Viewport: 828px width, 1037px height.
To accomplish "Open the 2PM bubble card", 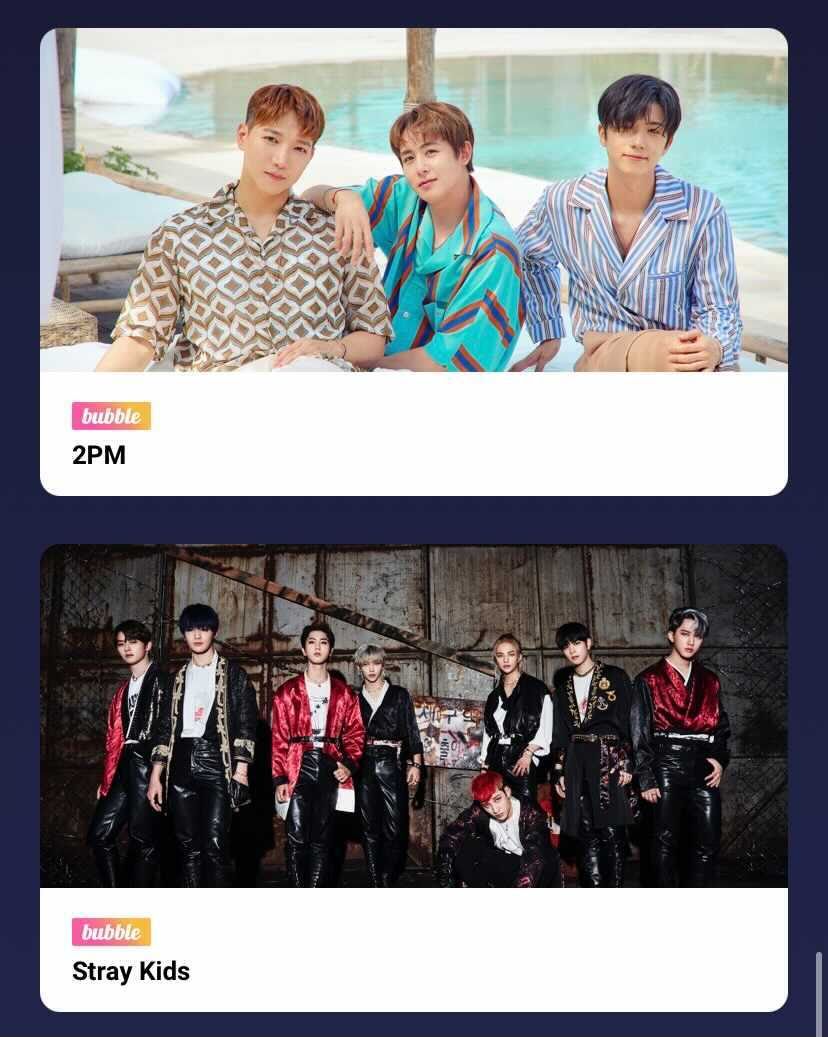I will pos(413,262).
